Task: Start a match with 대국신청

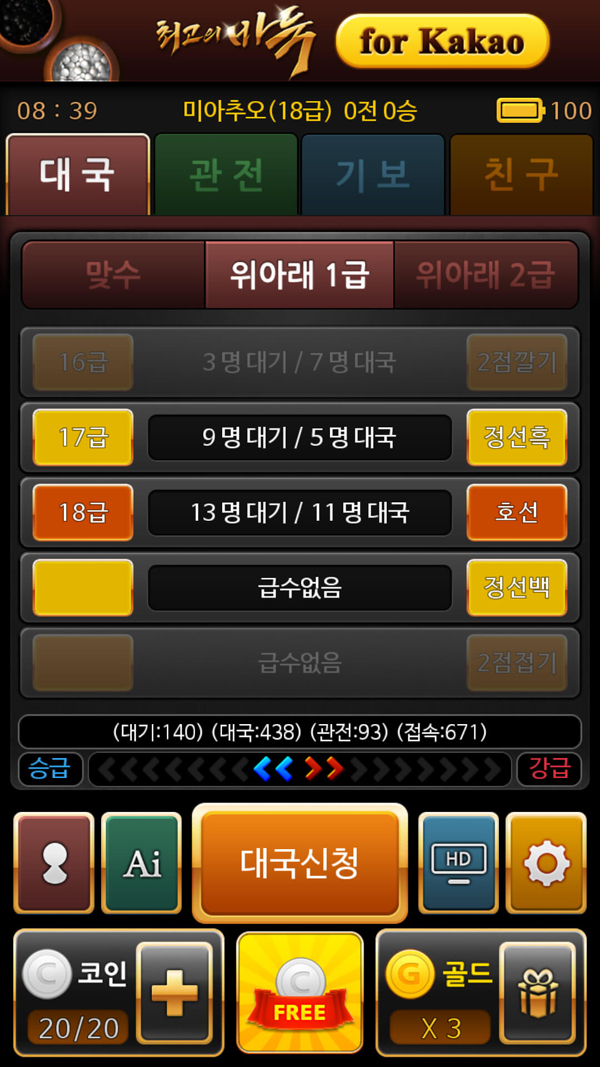Action: pyautogui.click(x=299, y=863)
